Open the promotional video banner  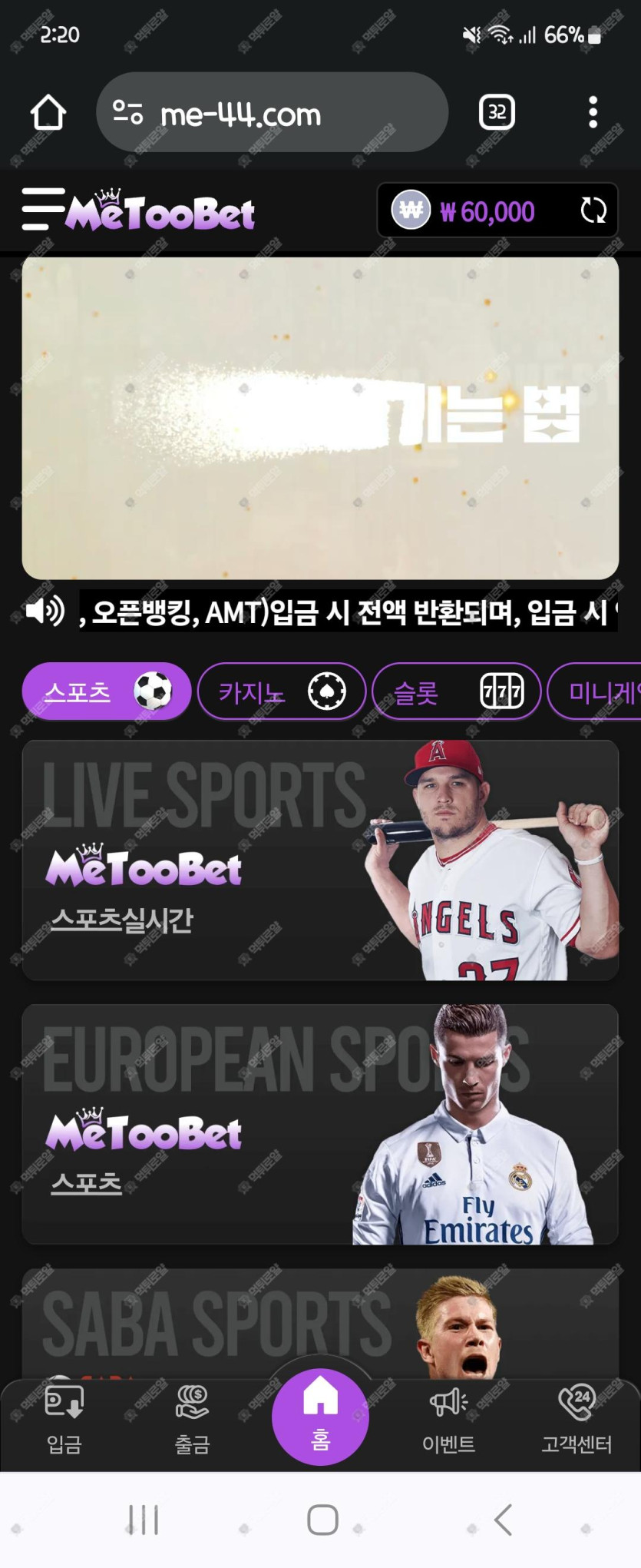tap(320, 417)
